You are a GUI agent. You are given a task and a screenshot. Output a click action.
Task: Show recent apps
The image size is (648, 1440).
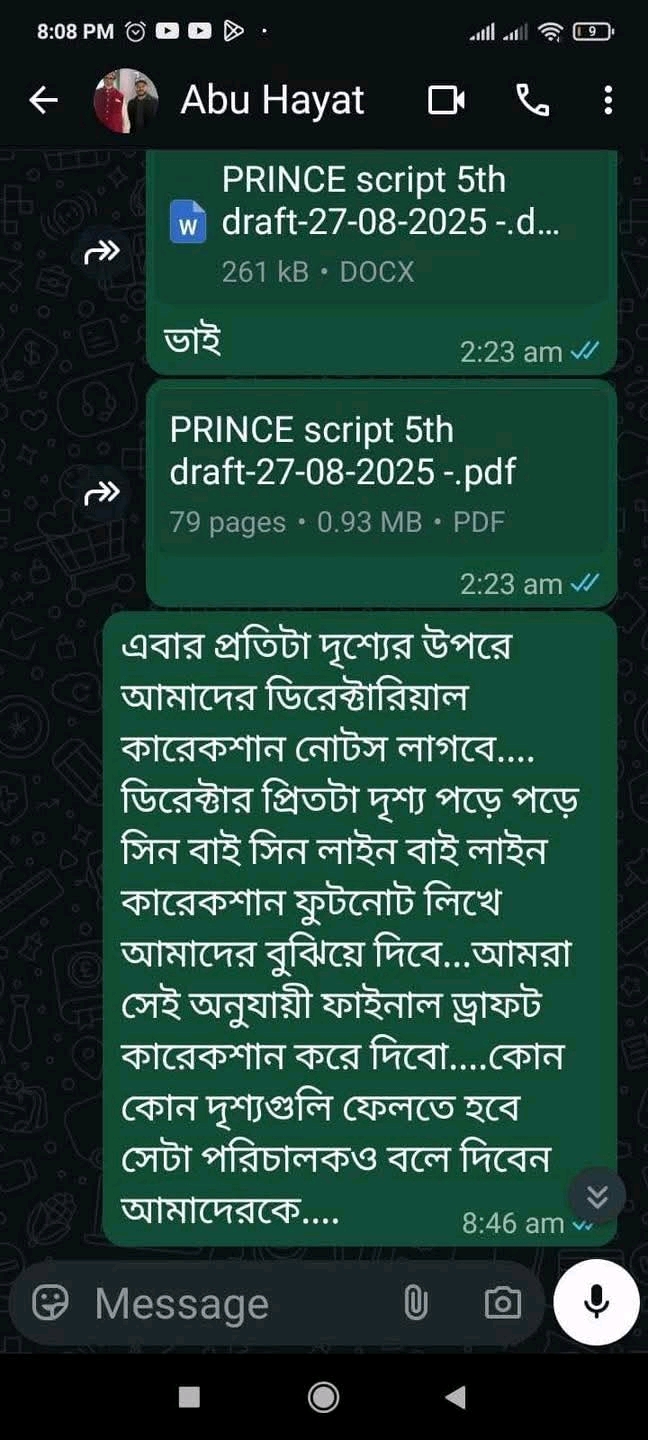189,1397
